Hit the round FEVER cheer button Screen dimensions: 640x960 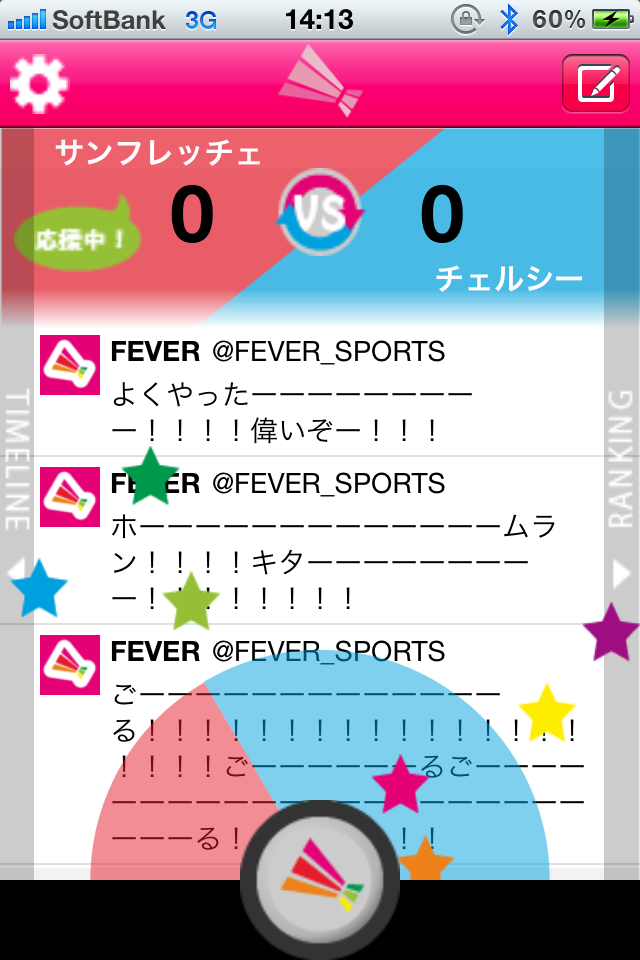click(320, 880)
